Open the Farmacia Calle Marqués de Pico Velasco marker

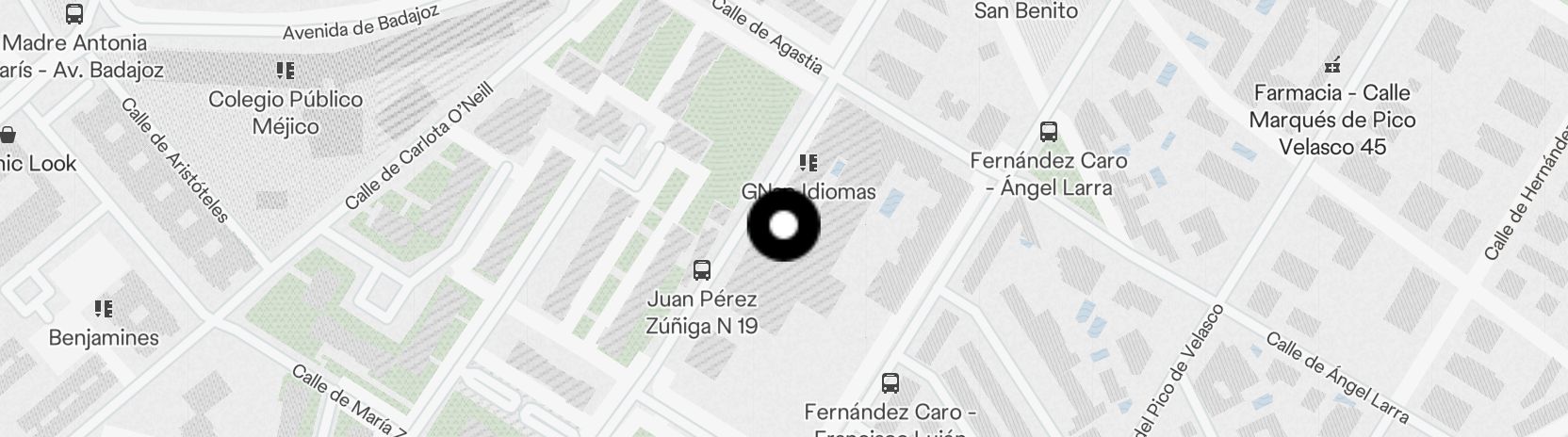[1331, 66]
